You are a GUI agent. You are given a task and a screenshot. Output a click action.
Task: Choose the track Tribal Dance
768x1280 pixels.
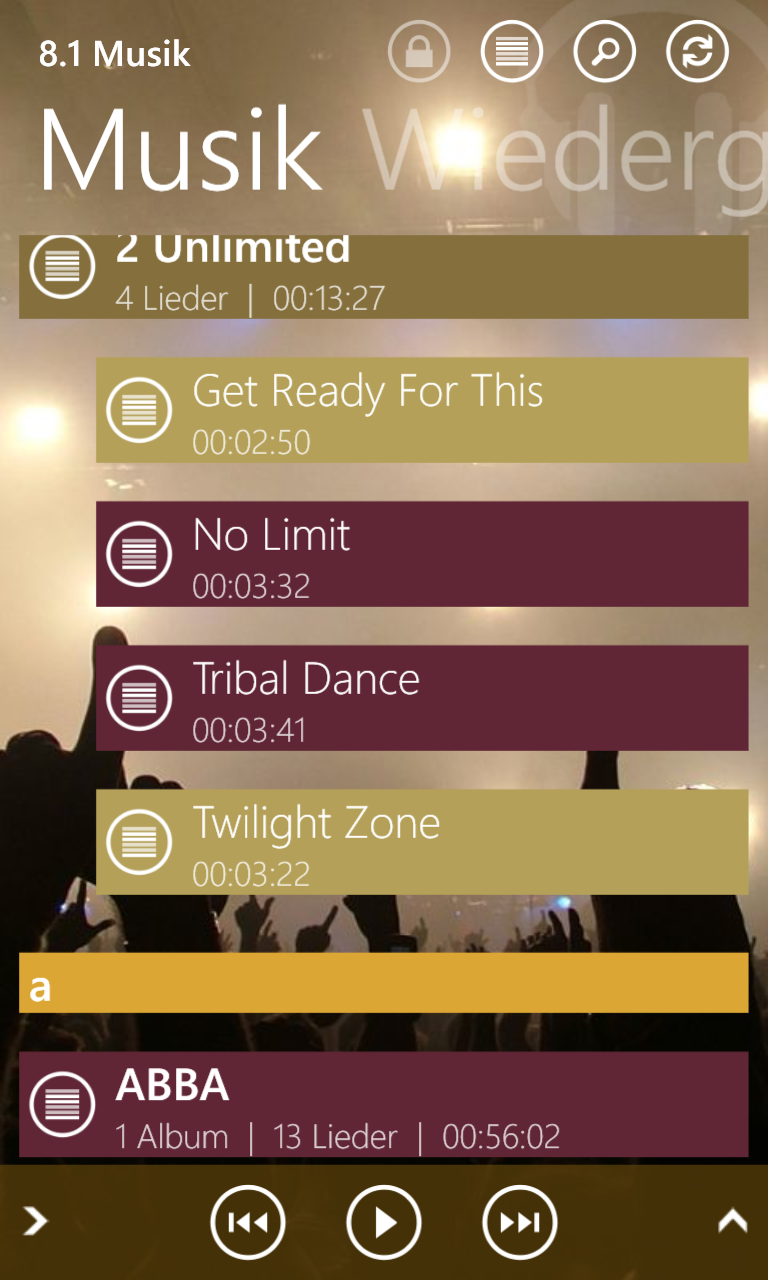pyautogui.click(x=422, y=698)
